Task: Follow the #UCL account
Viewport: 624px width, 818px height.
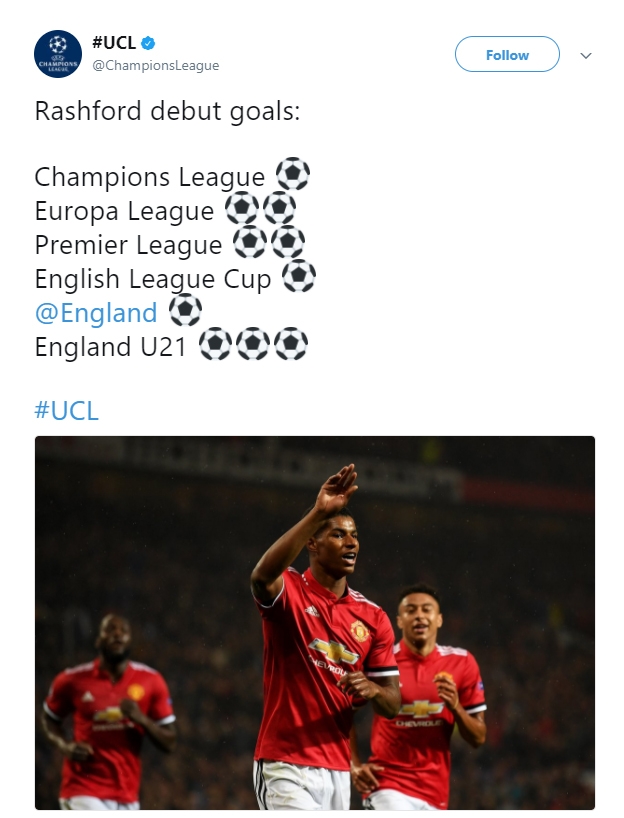Action: (x=507, y=55)
